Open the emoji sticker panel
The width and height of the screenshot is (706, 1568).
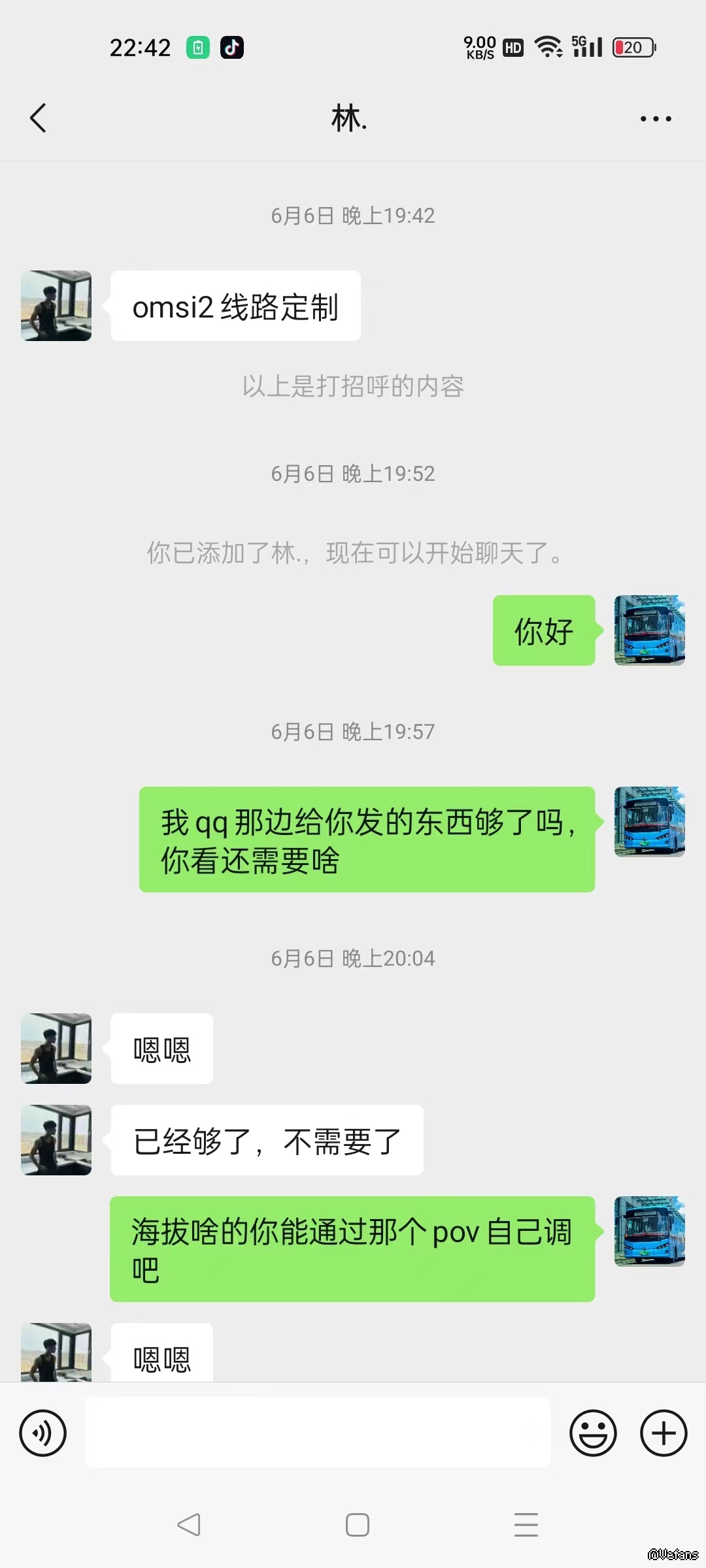[x=593, y=1433]
